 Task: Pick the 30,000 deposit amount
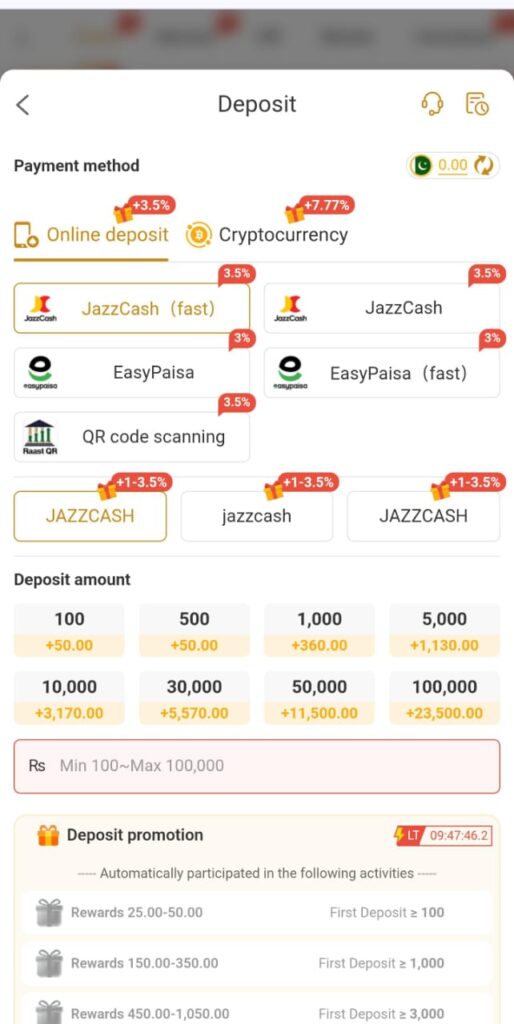(194, 698)
